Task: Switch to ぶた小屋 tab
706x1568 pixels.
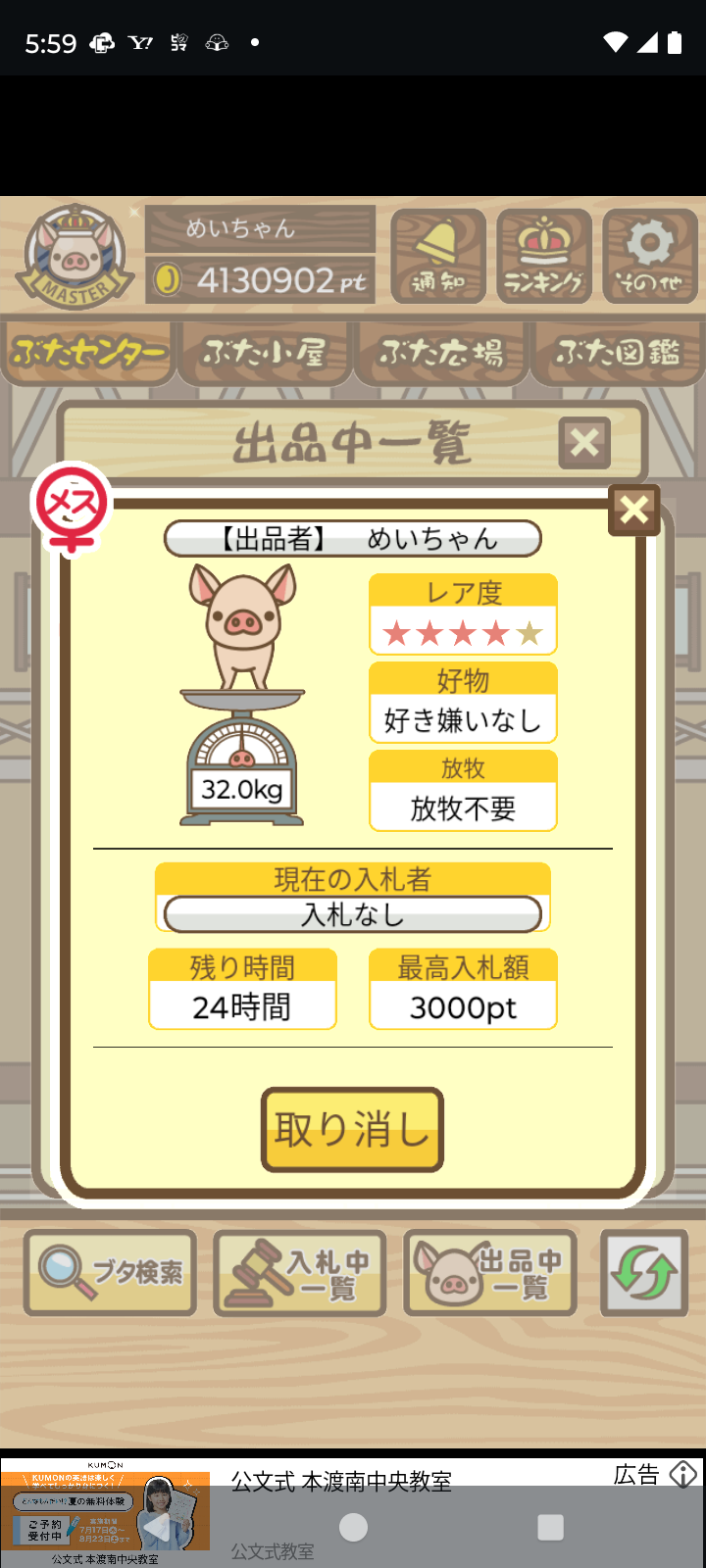Action: pyautogui.click(x=264, y=352)
